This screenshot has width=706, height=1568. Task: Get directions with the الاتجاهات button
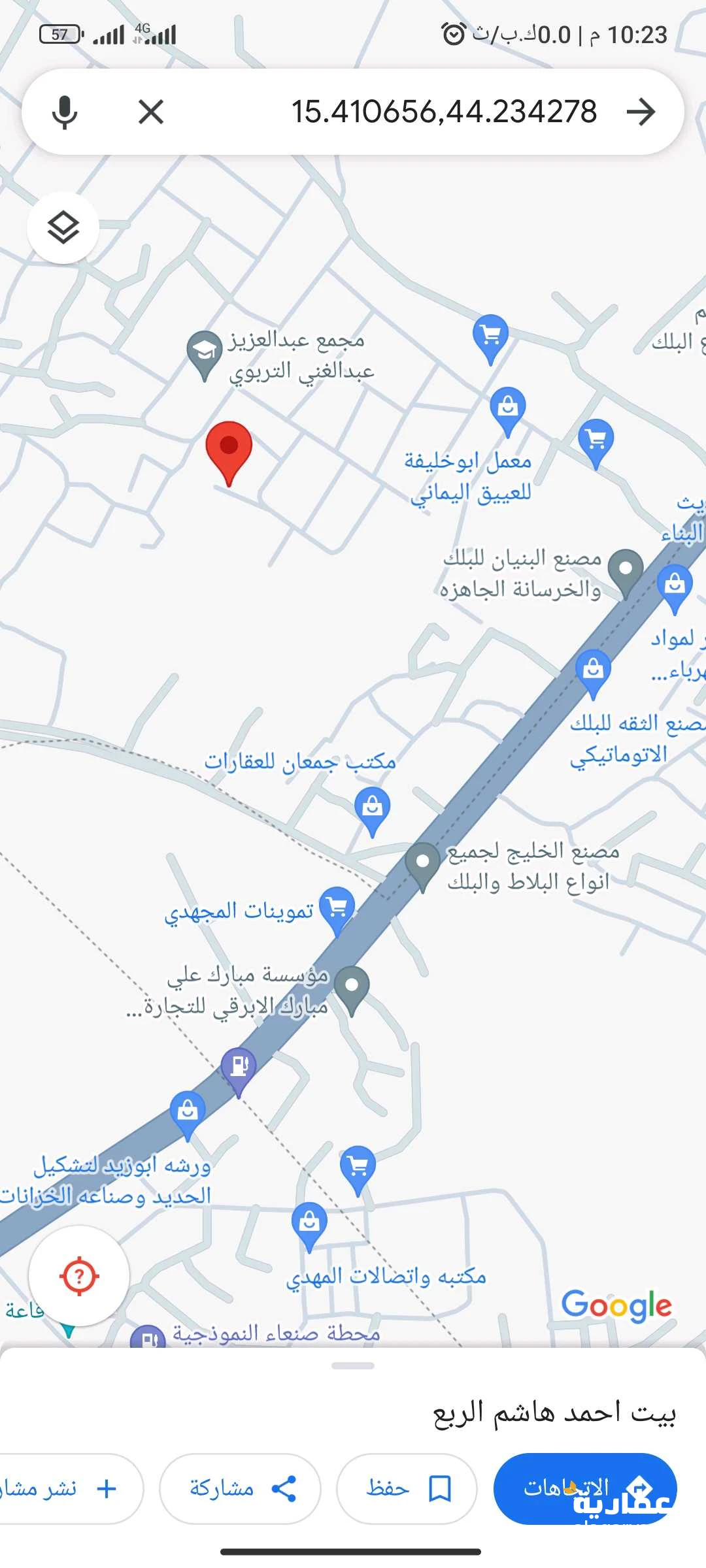pyautogui.click(x=584, y=1488)
